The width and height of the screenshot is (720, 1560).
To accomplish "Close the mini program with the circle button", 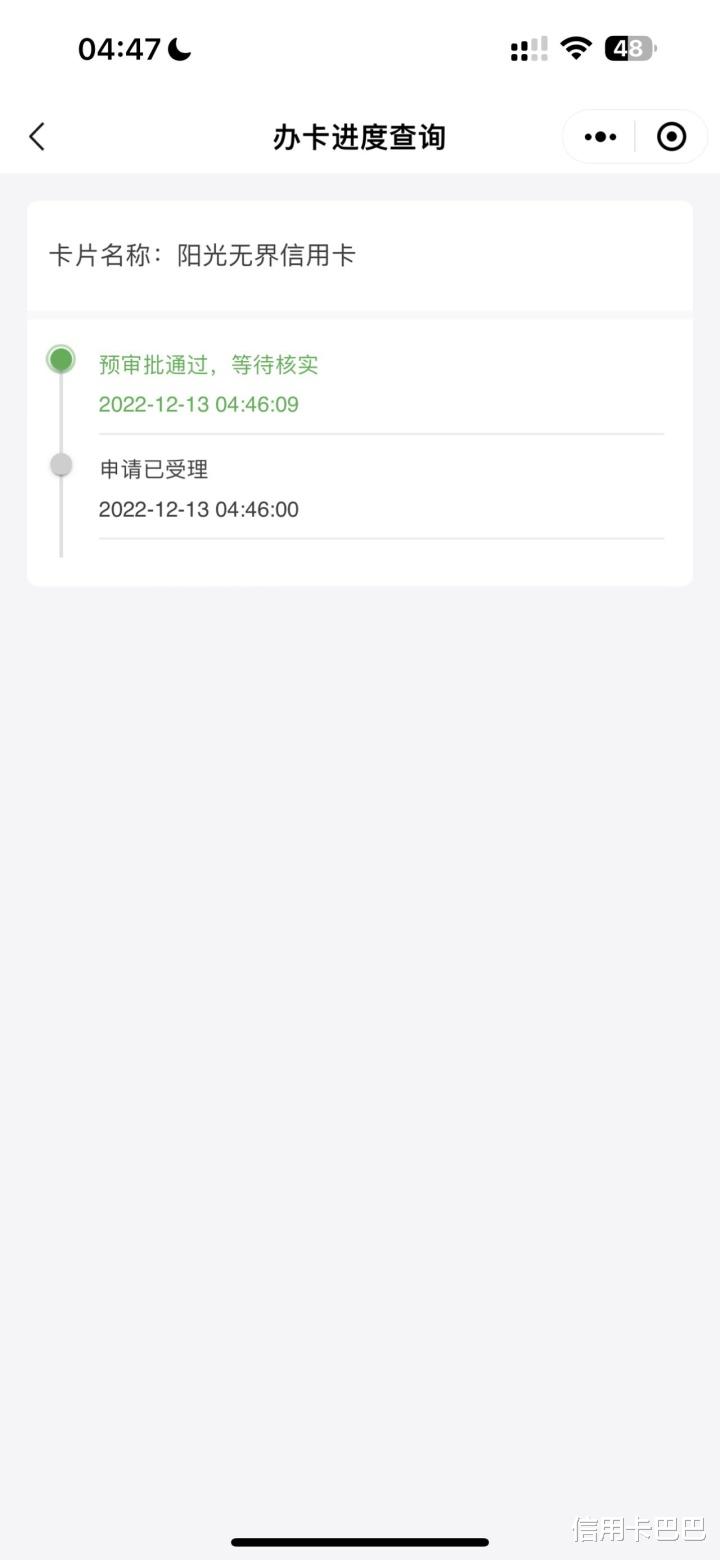I will tap(671, 137).
